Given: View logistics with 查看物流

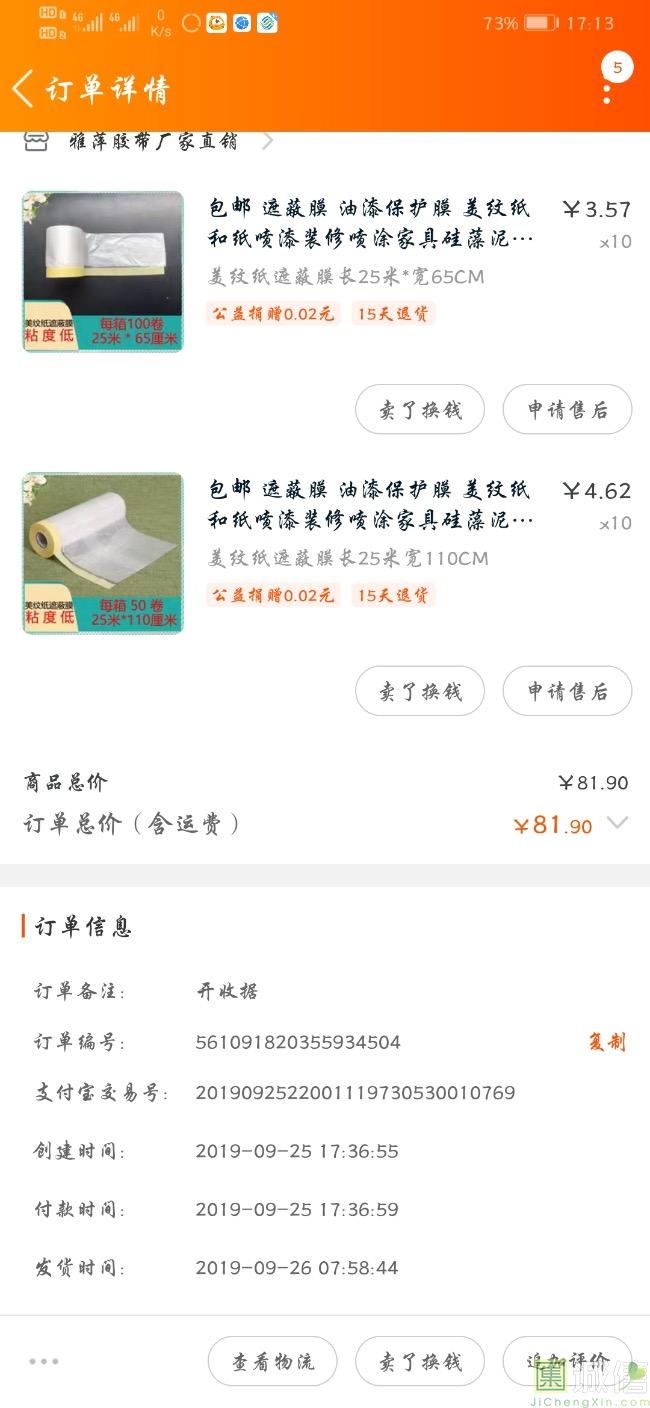Looking at the screenshot, I should point(273,1361).
